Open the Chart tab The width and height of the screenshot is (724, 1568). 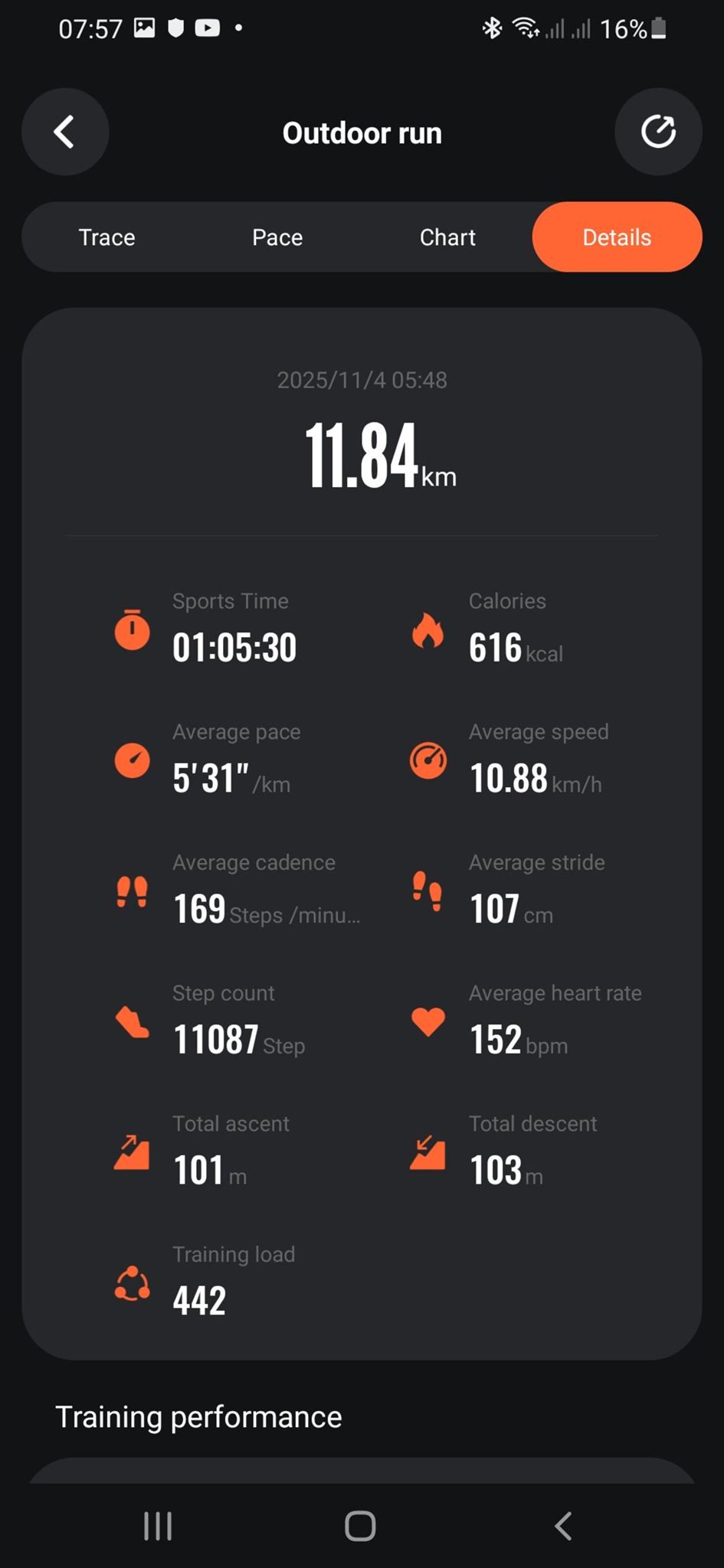coord(447,237)
